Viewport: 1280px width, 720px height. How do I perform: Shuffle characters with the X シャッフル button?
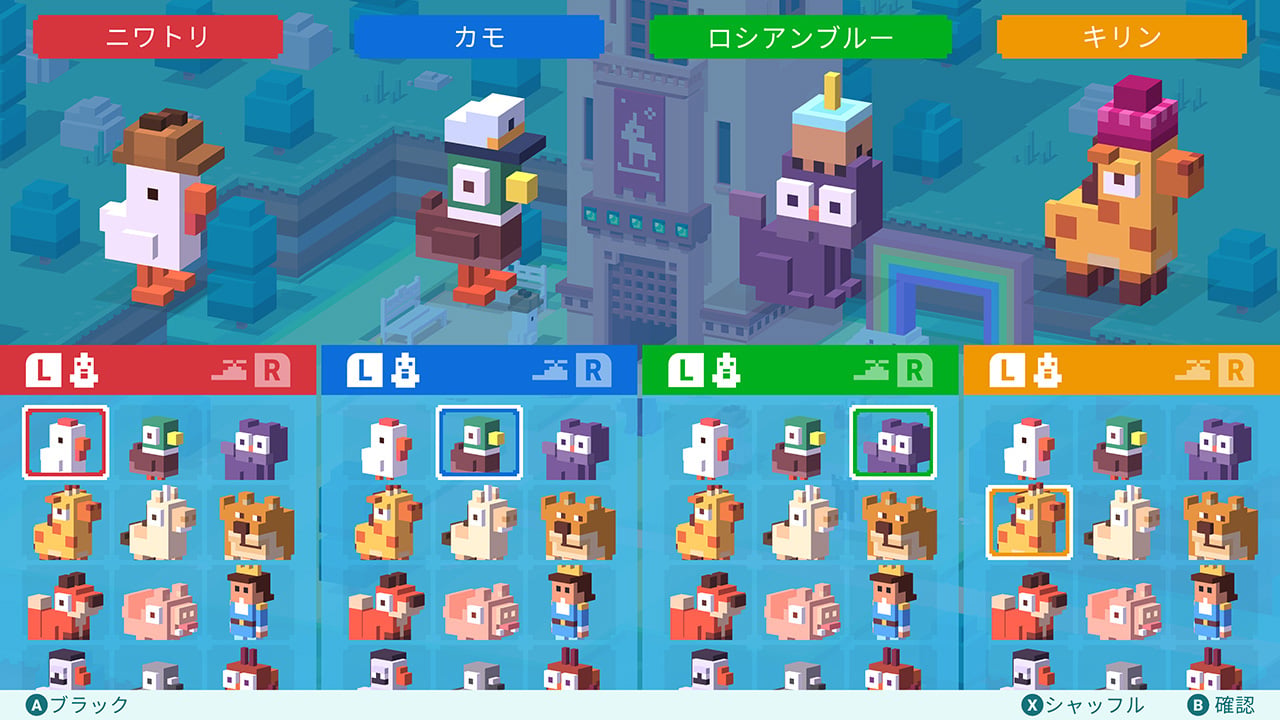pos(1082,705)
